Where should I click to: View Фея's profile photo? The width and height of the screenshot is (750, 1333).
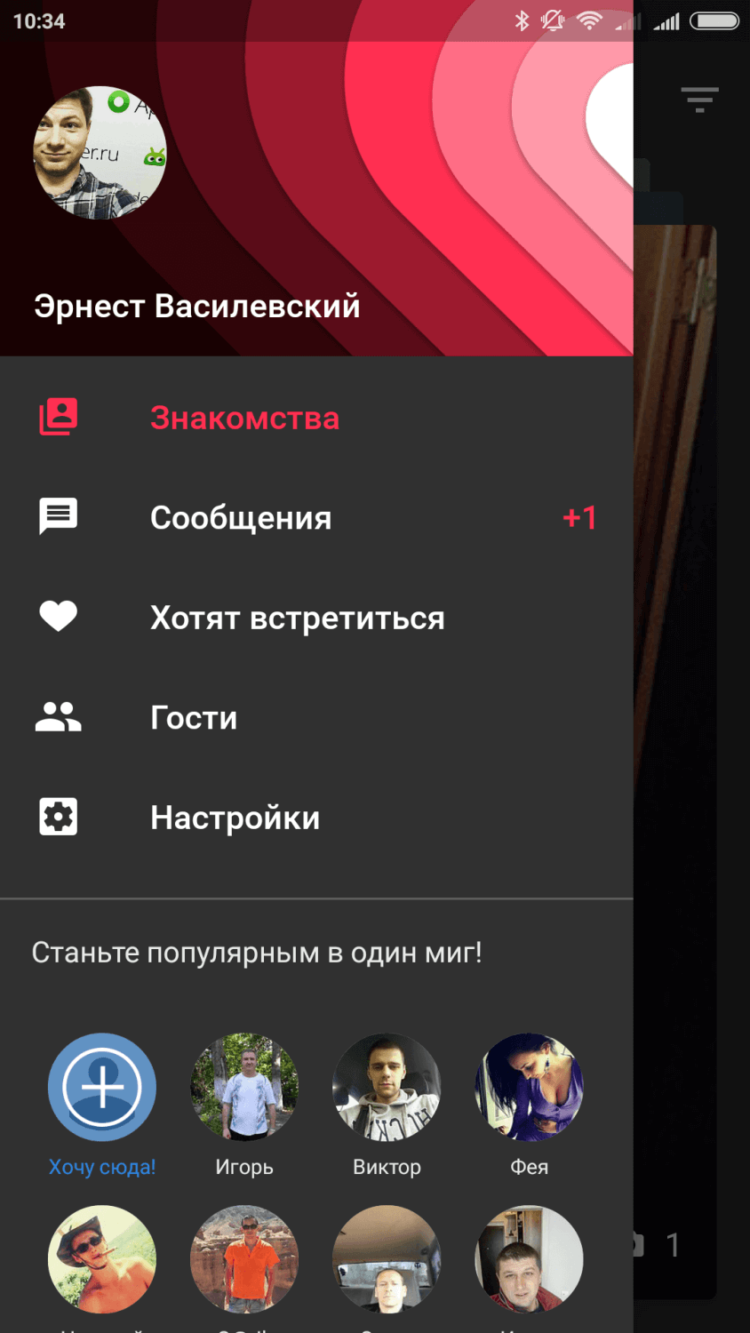click(x=529, y=1087)
